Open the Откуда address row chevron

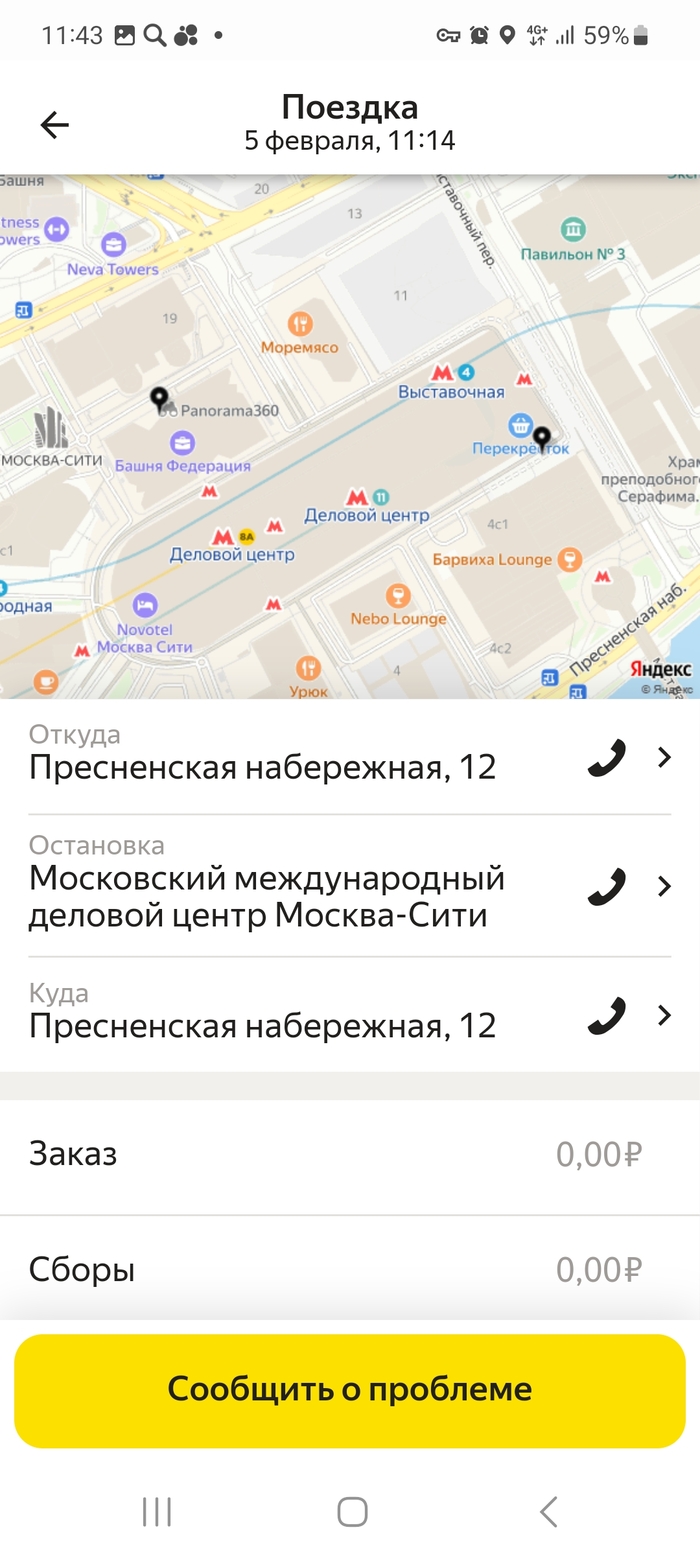664,758
